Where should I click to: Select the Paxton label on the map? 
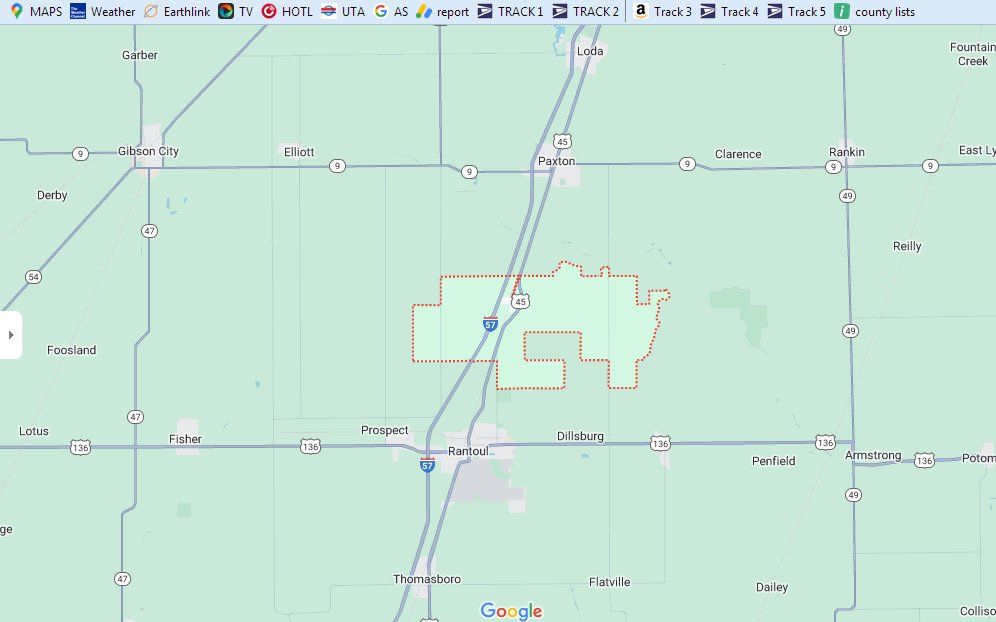pyautogui.click(x=557, y=160)
